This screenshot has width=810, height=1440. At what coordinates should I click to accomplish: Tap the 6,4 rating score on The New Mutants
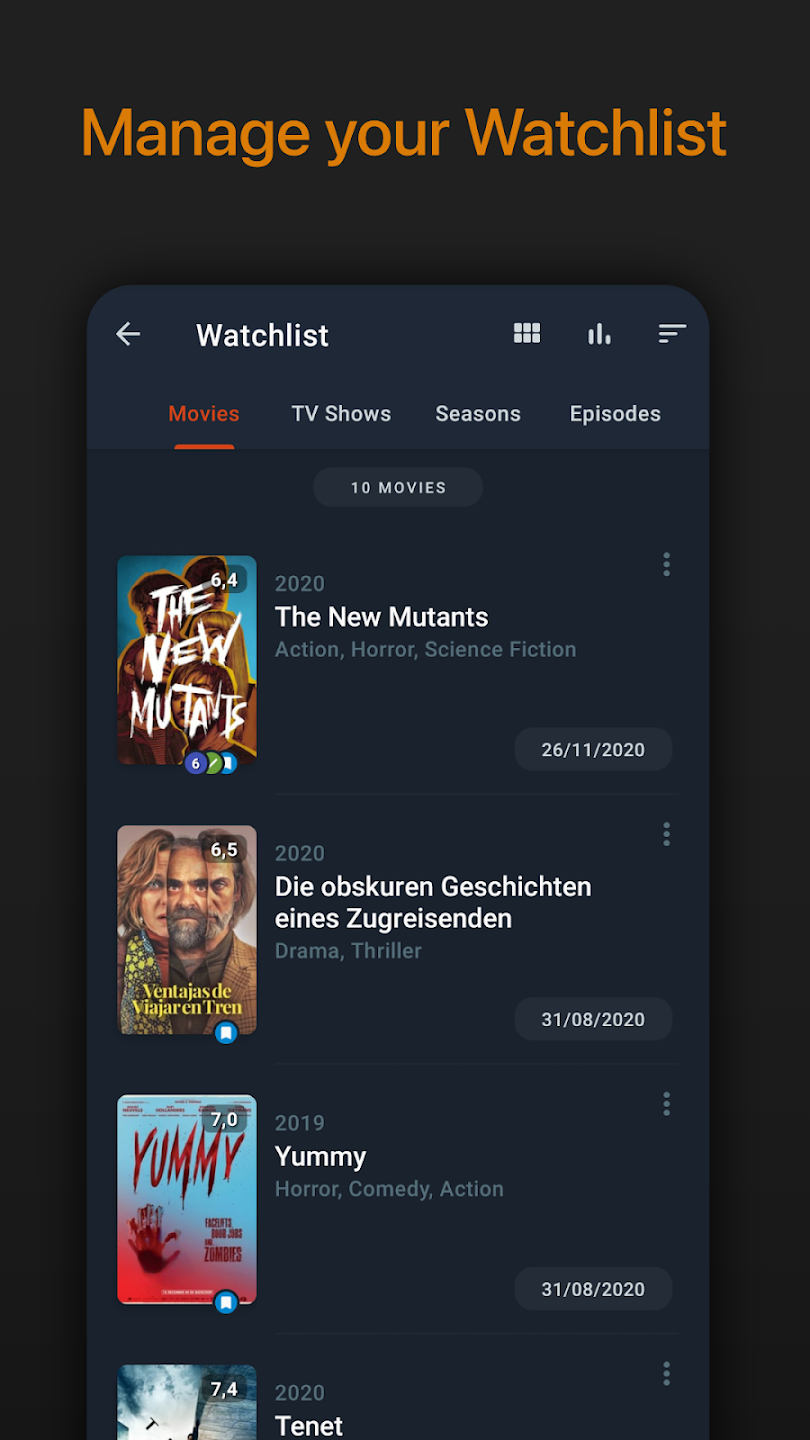pos(224,581)
